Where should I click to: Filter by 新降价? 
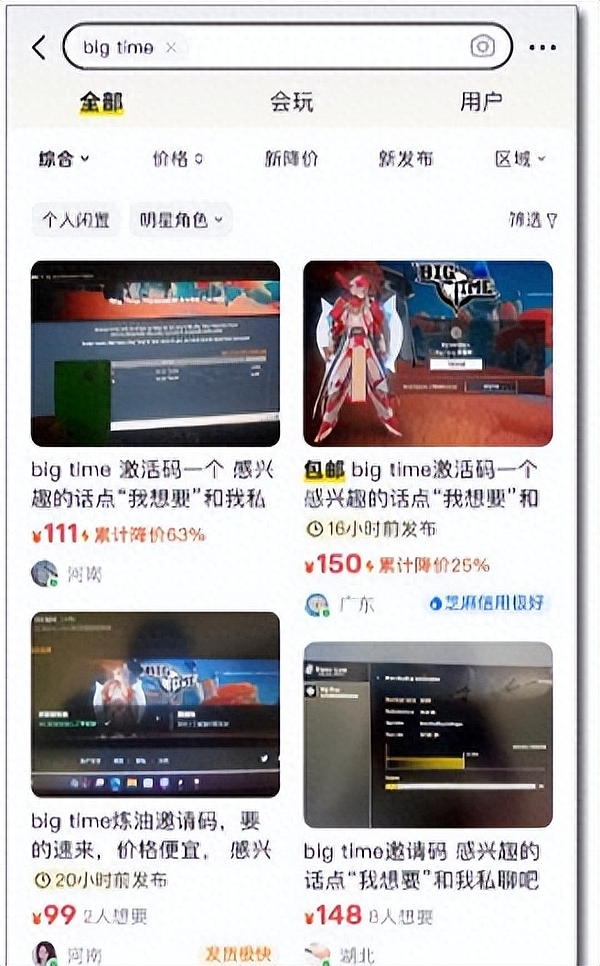291,158
